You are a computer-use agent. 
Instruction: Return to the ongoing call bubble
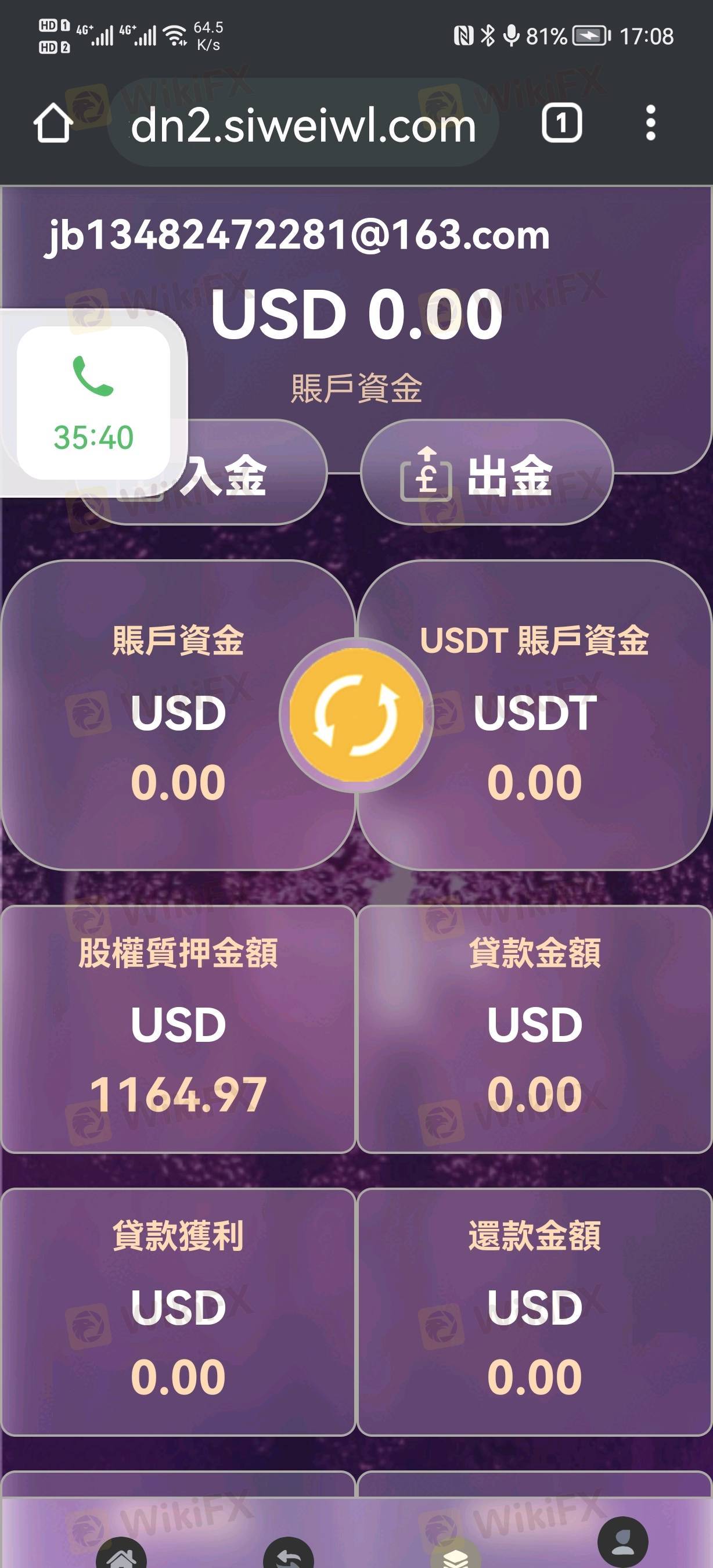pos(93,402)
